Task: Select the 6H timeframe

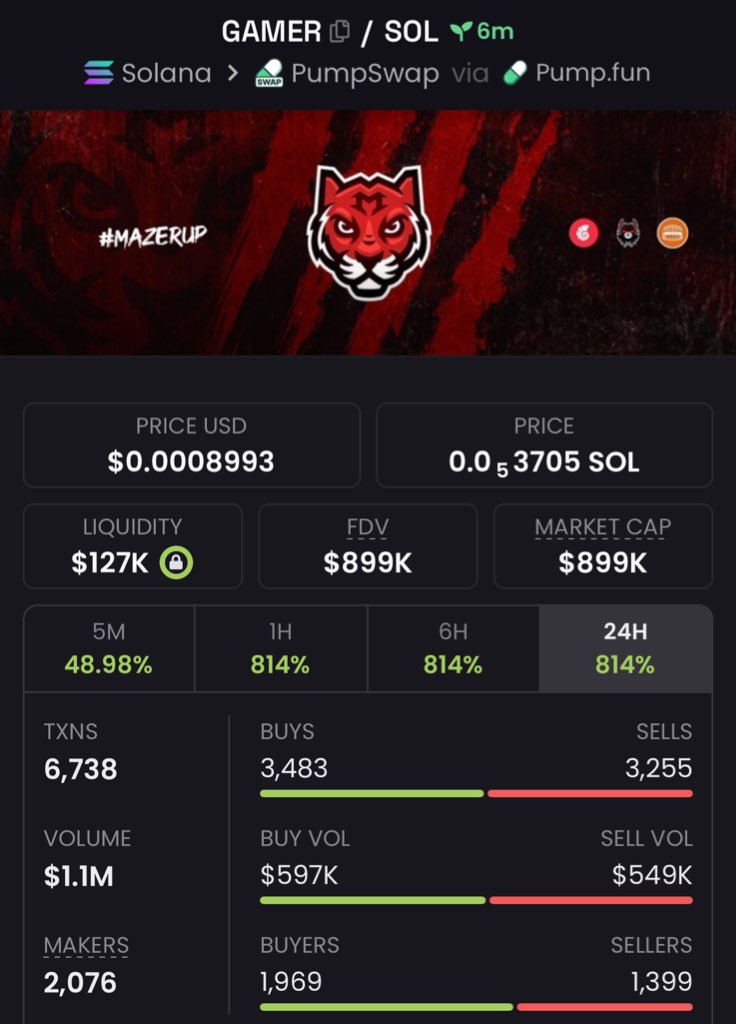Action: pyautogui.click(x=453, y=649)
